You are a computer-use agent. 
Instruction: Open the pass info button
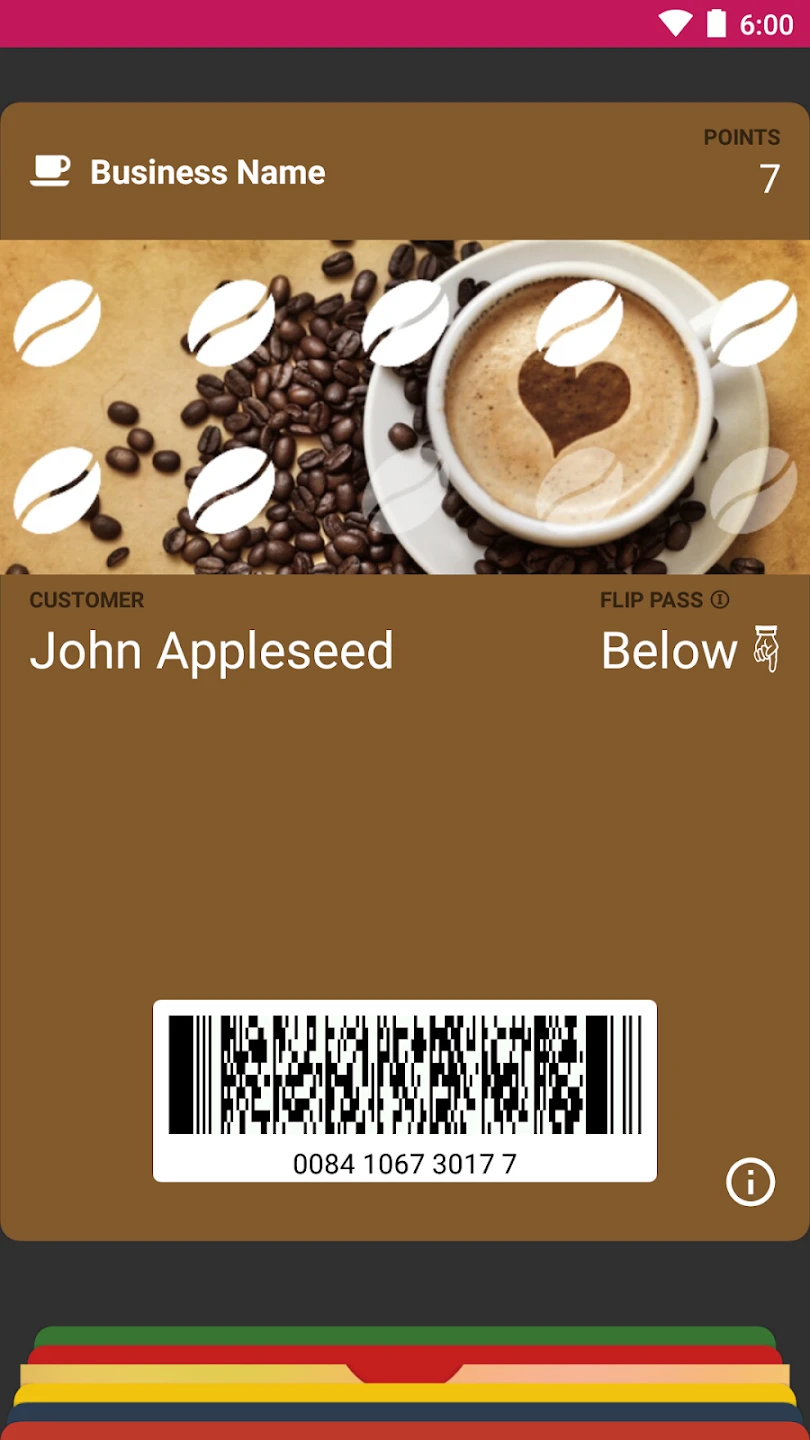750,1183
